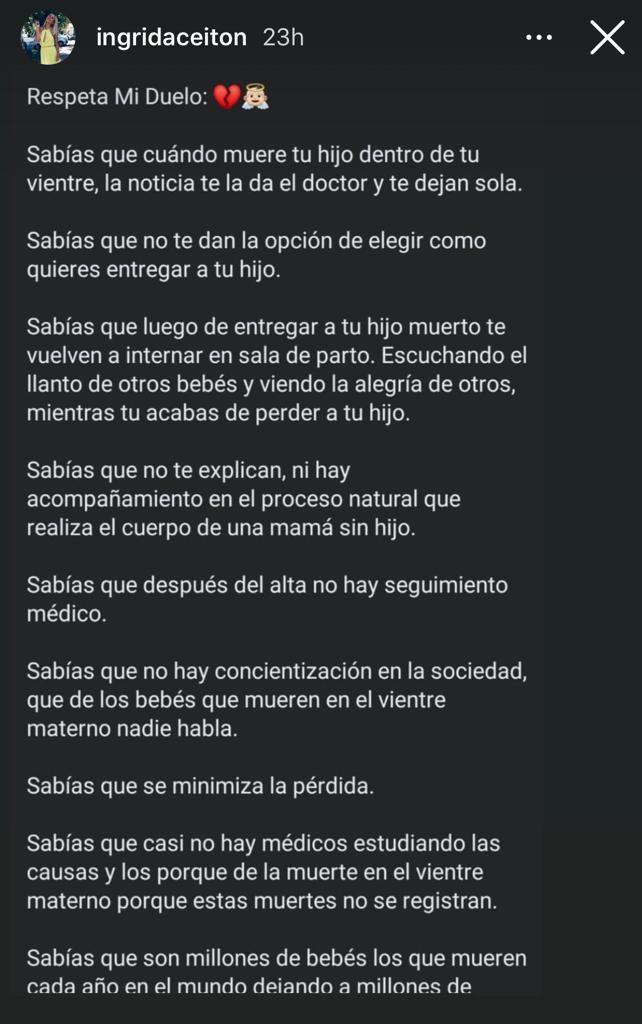Open the ingridaceiton username link
The height and width of the screenshot is (1024, 642).
point(171,38)
